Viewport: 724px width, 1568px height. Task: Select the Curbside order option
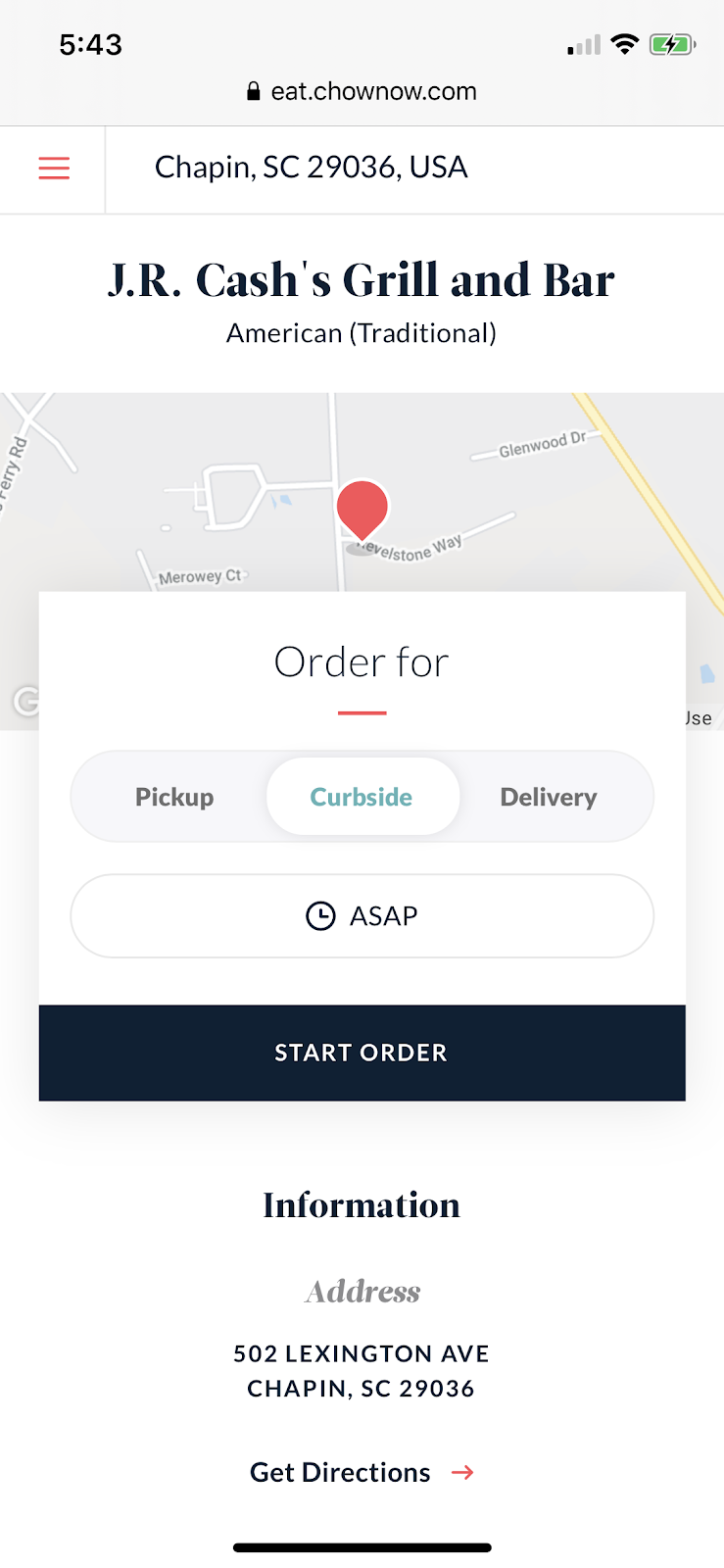[x=362, y=797]
